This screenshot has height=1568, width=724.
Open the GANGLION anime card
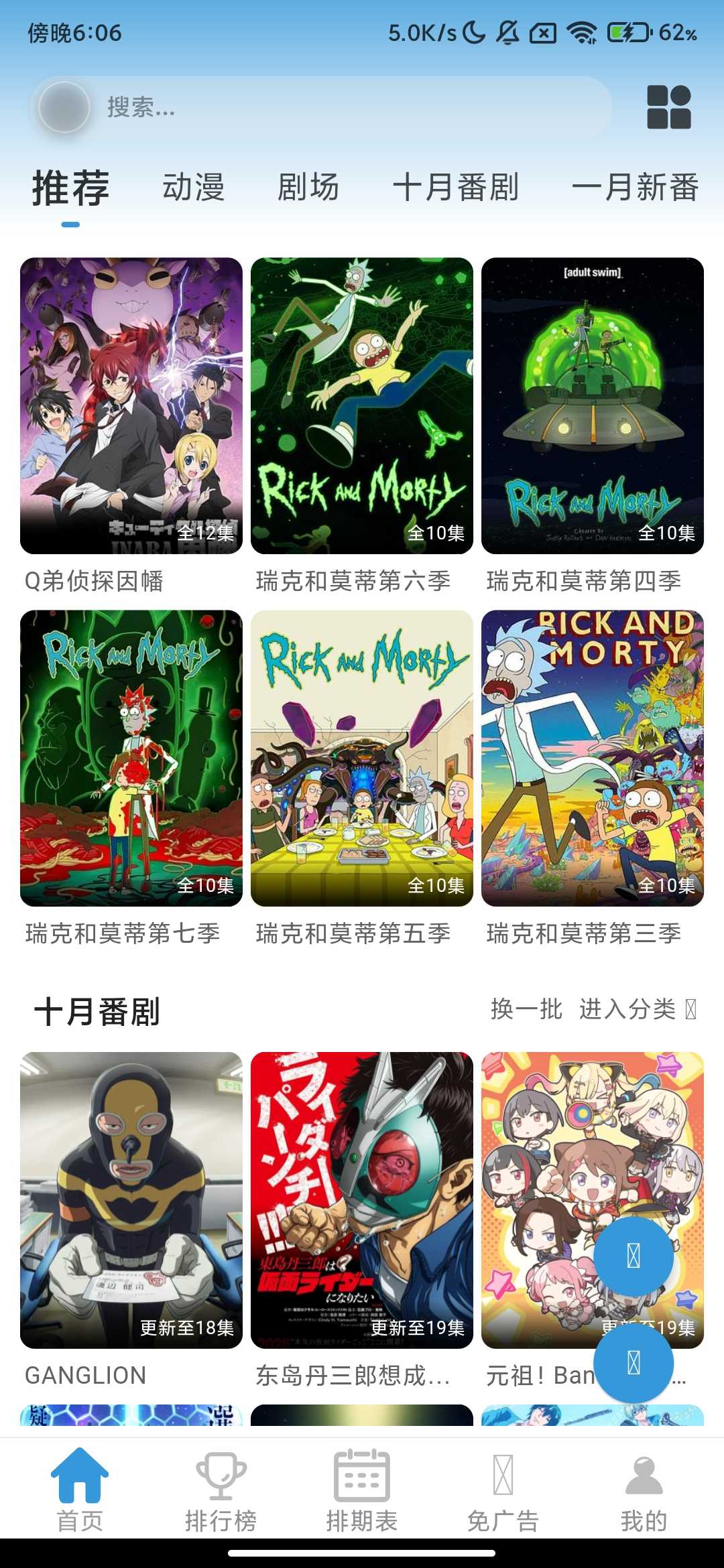(131, 1199)
